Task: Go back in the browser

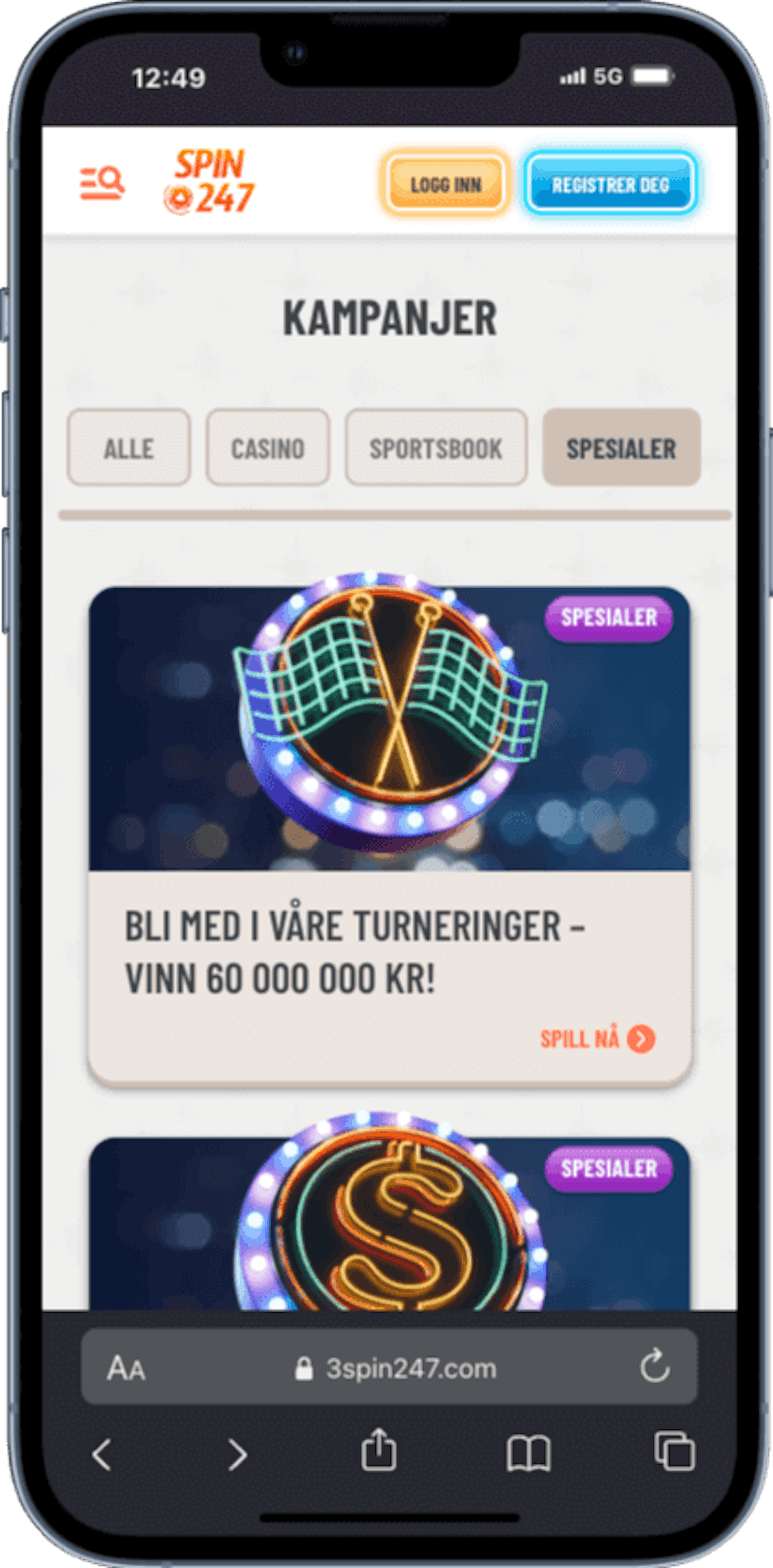Action: (102, 1455)
